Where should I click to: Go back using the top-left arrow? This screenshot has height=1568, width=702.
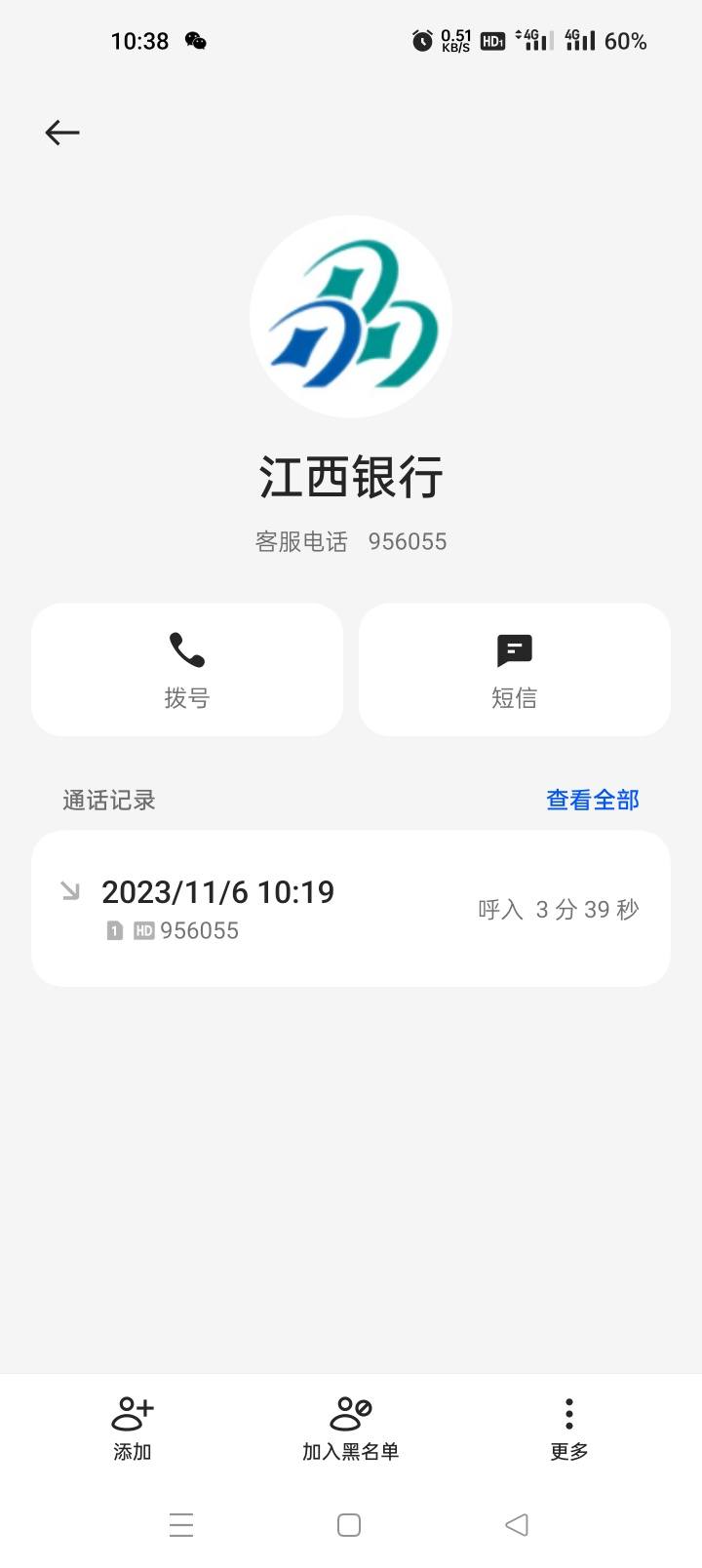(x=62, y=133)
